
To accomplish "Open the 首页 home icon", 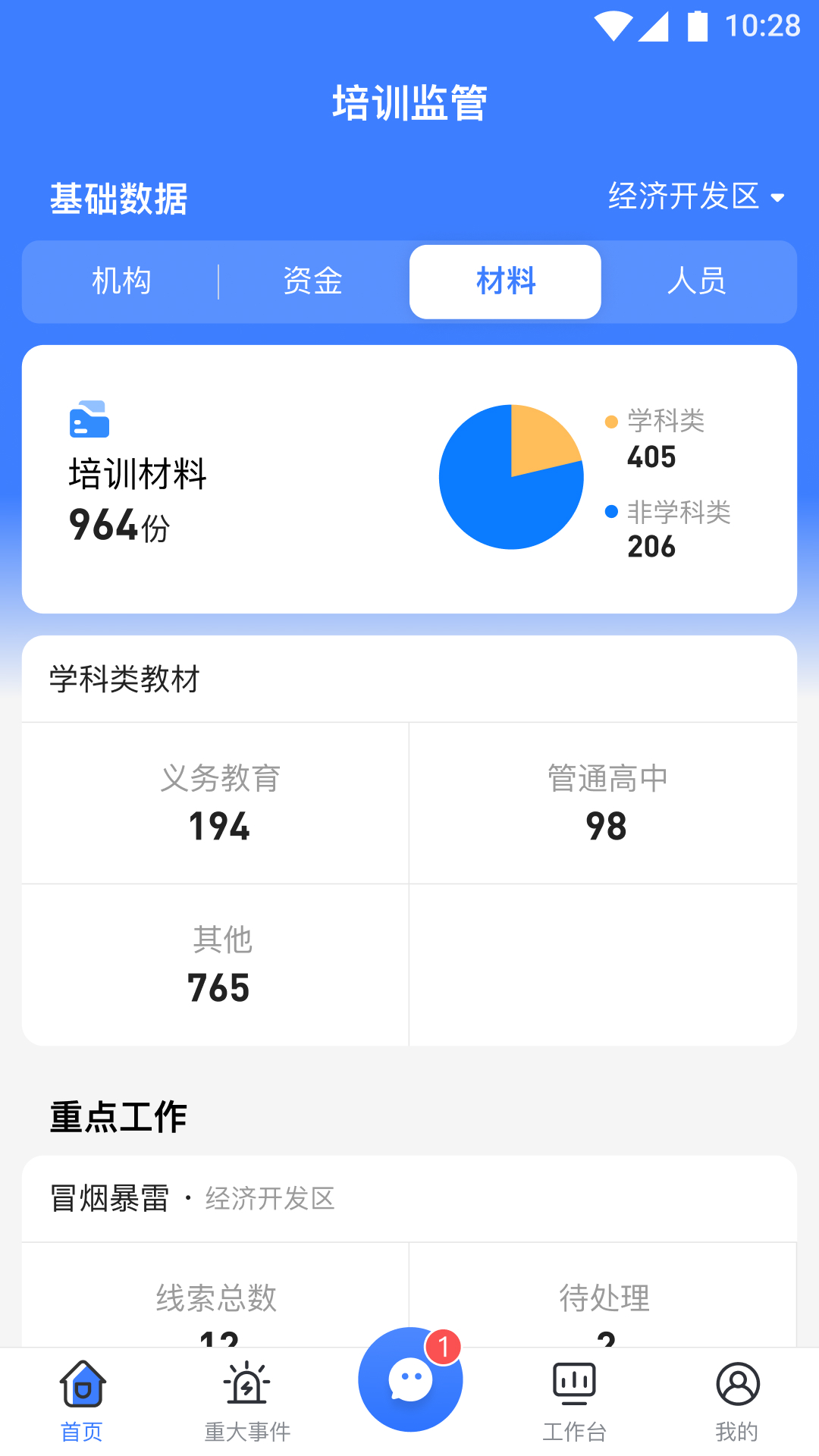I will click(82, 1383).
